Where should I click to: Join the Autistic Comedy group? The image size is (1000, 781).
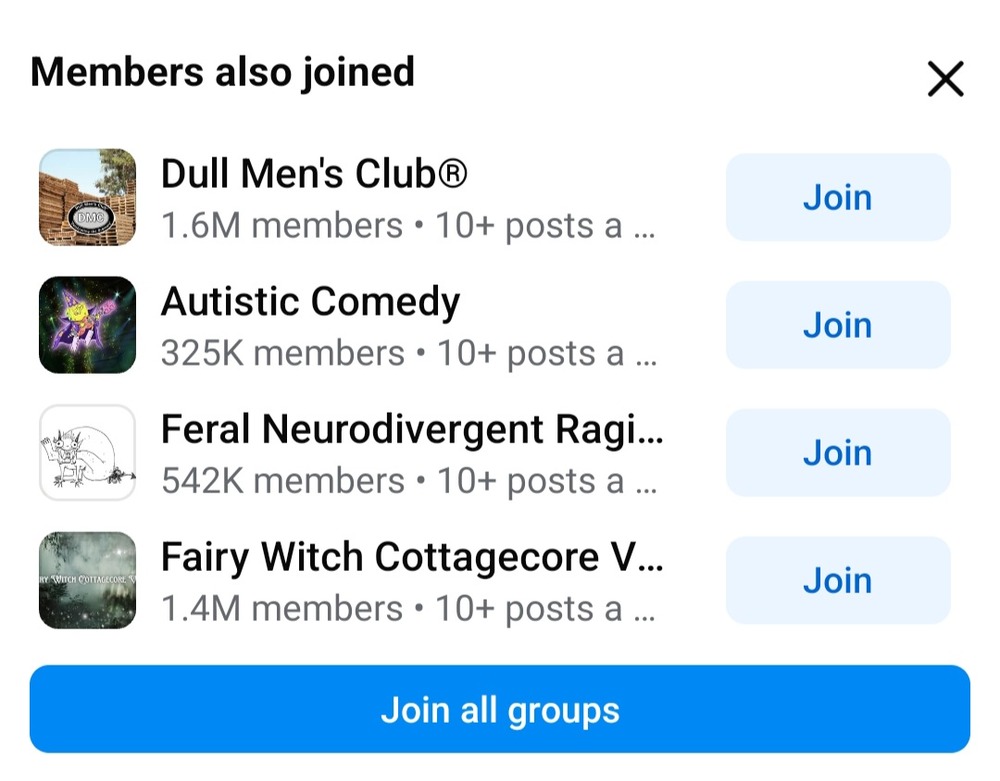(x=837, y=325)
